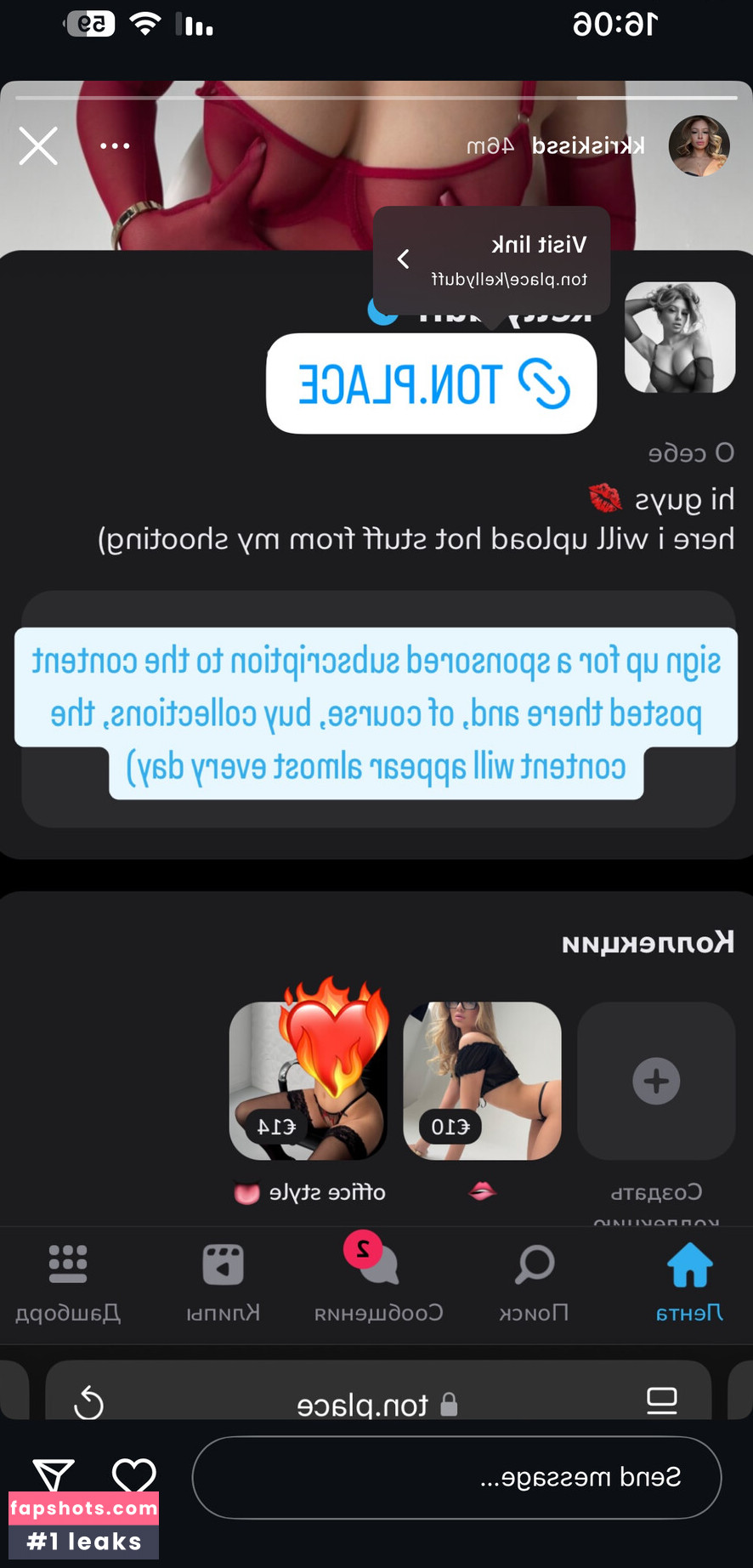The height and width of the screenshot is (1568, 753).
Task: Open the Visit link popup
Action: click(493, 259)
